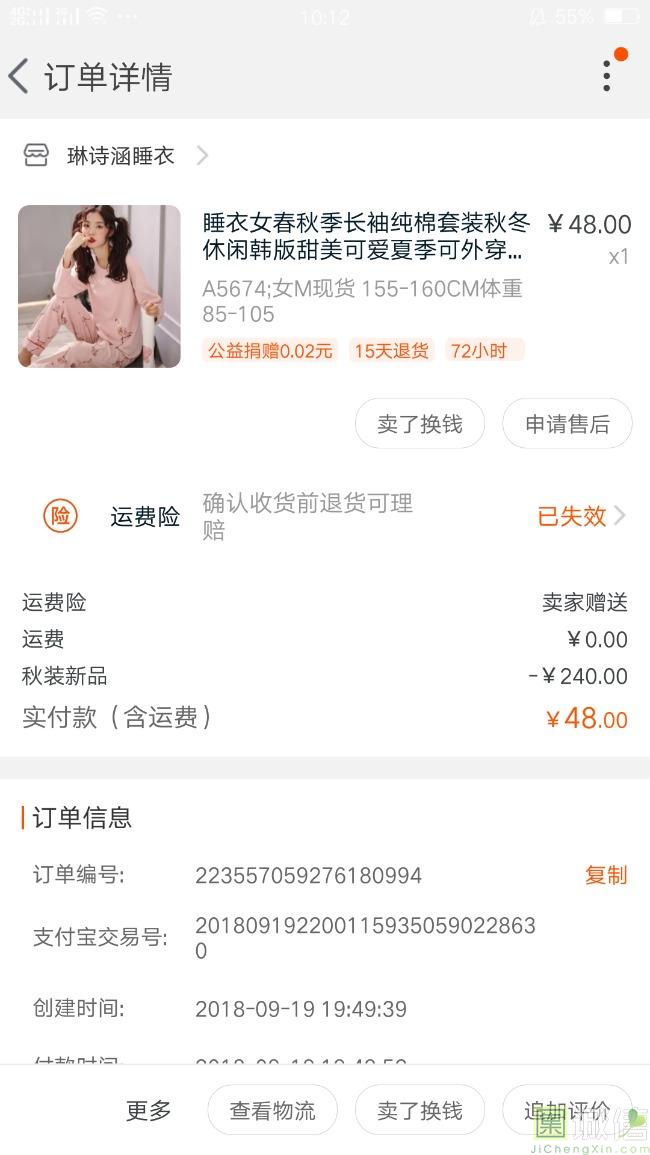
Task: Open the three-dot overflow menu
Action: coord(607,76)
